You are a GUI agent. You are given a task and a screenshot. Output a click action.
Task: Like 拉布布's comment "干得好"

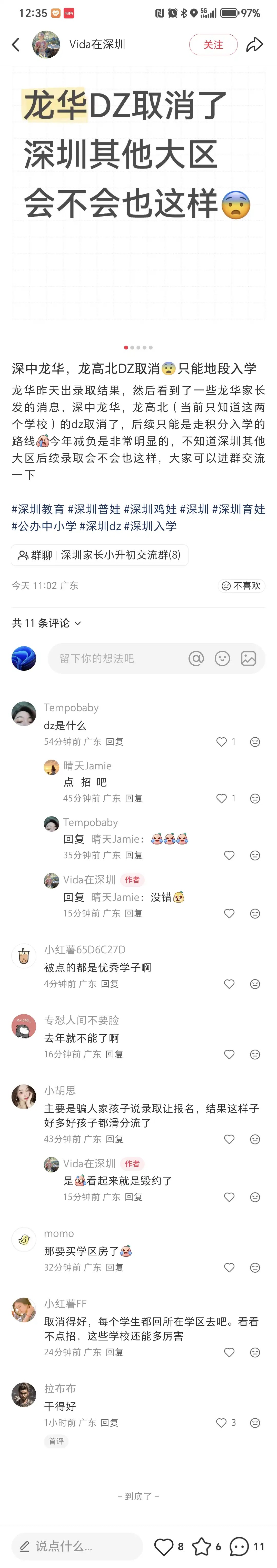coord(222,1422)
